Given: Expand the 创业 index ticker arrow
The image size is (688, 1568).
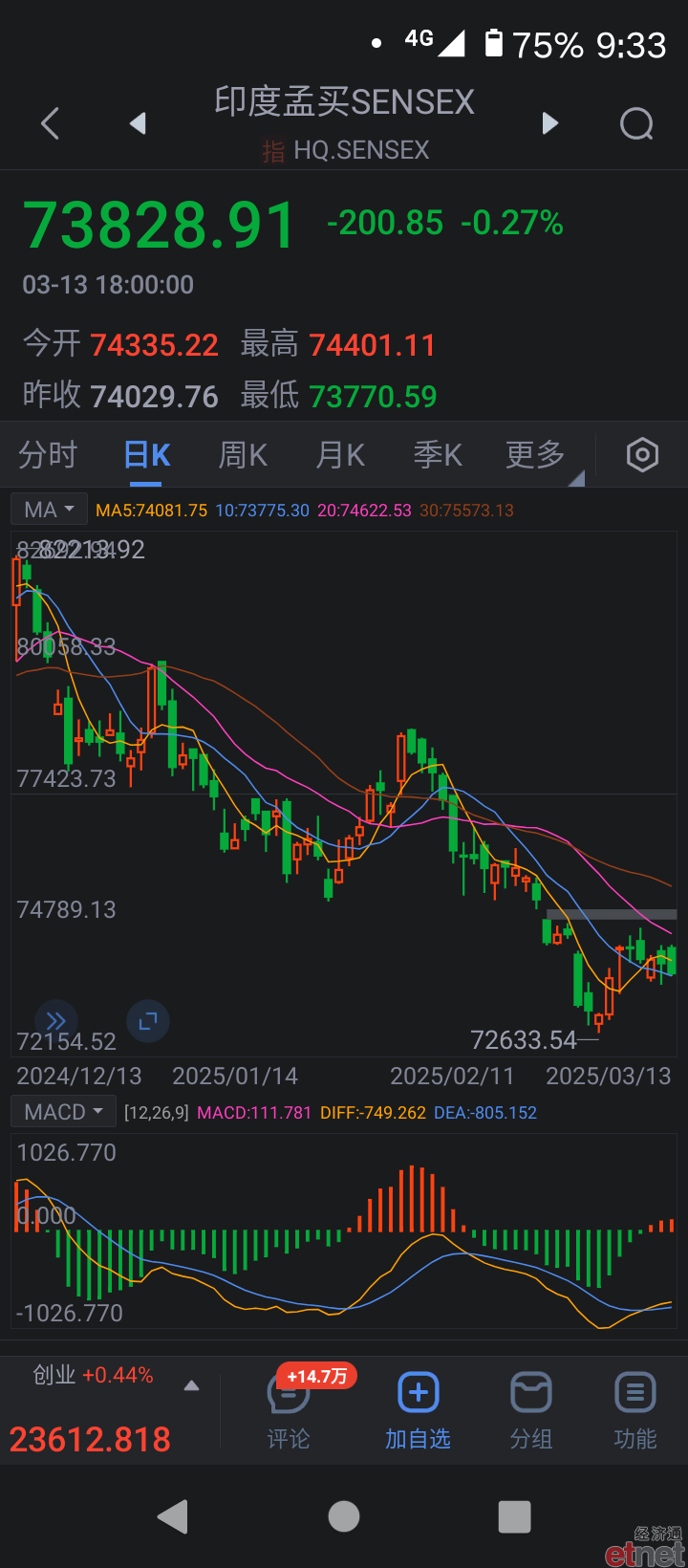Looking at the screenshot, I should pyautogui.click(x=191, y=1385).
